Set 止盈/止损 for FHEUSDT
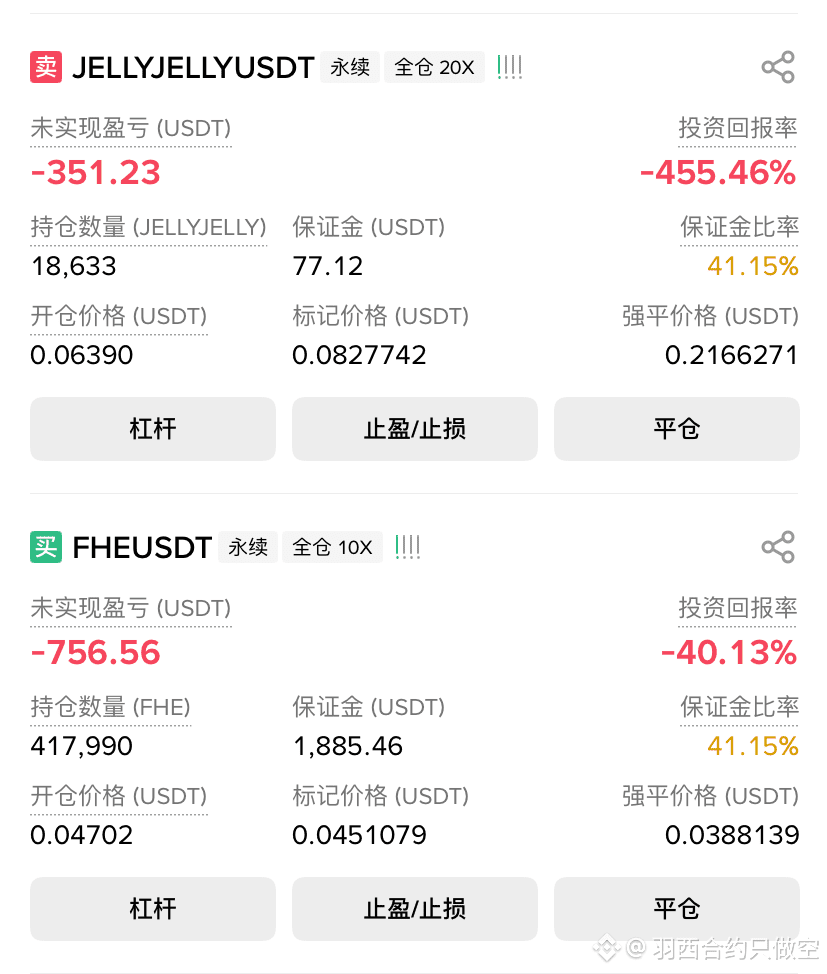The image size is (827, 974). coord(414,909)
